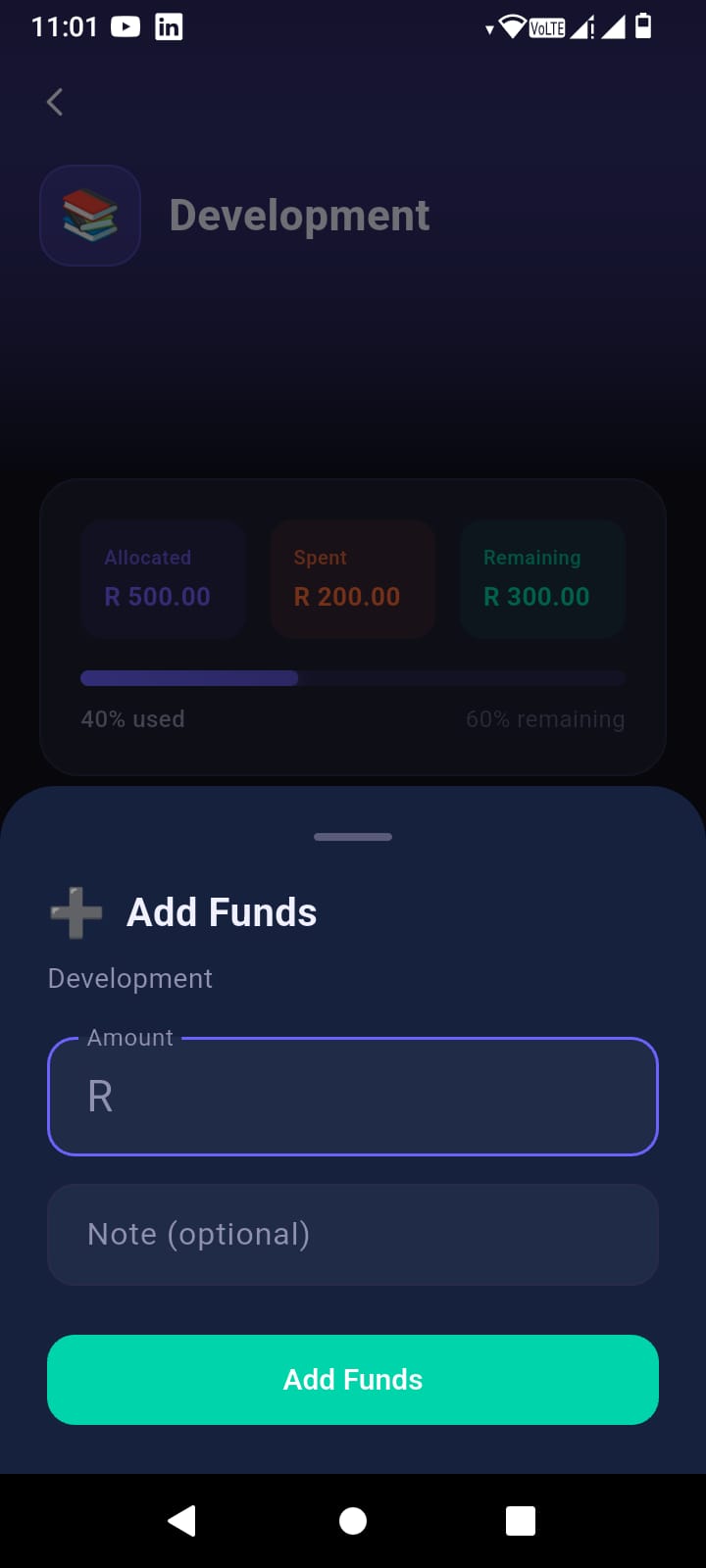Viewport: 706px width, 1568px height.
Task: Open the YouTube notification icon in status bar
Action: [x=126, y=26]
